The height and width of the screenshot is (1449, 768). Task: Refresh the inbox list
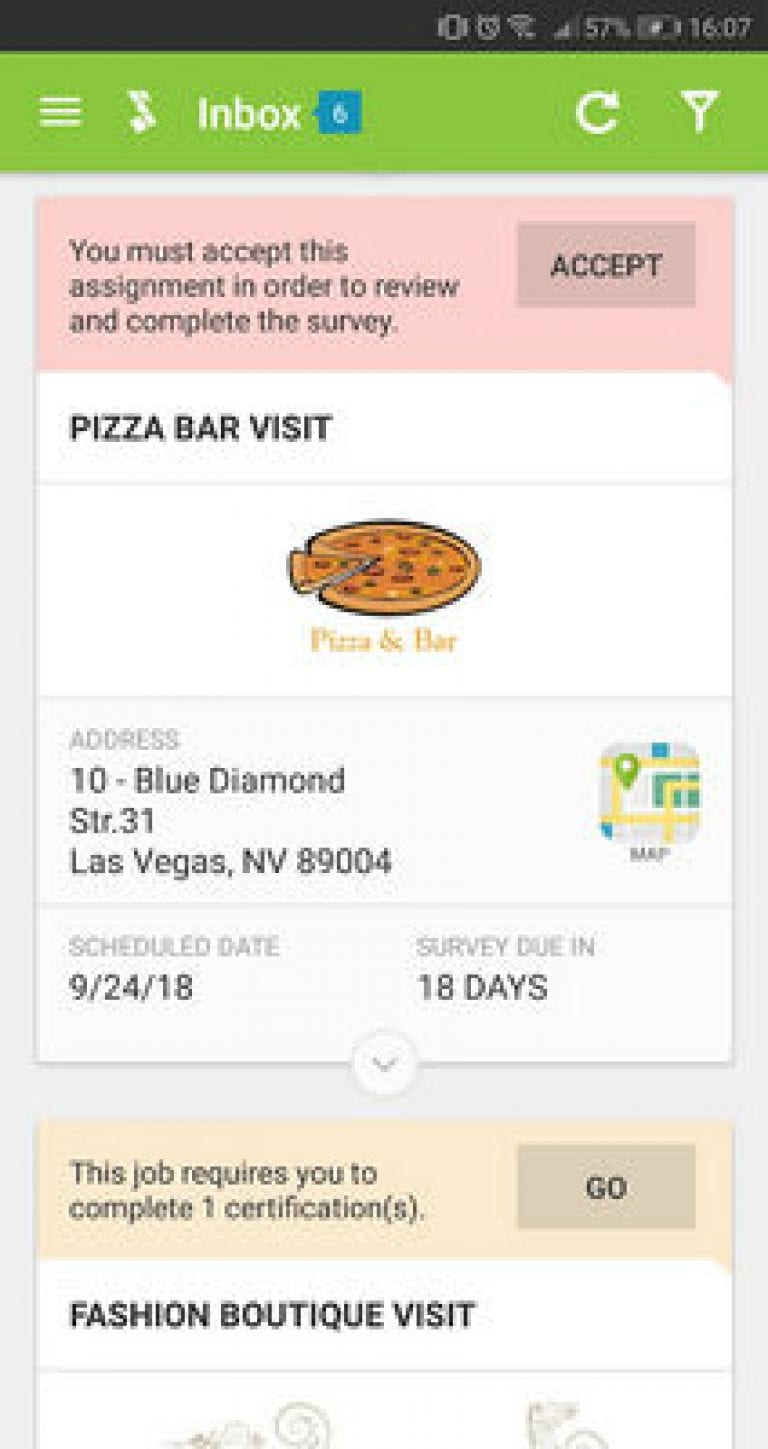point(597,112)
